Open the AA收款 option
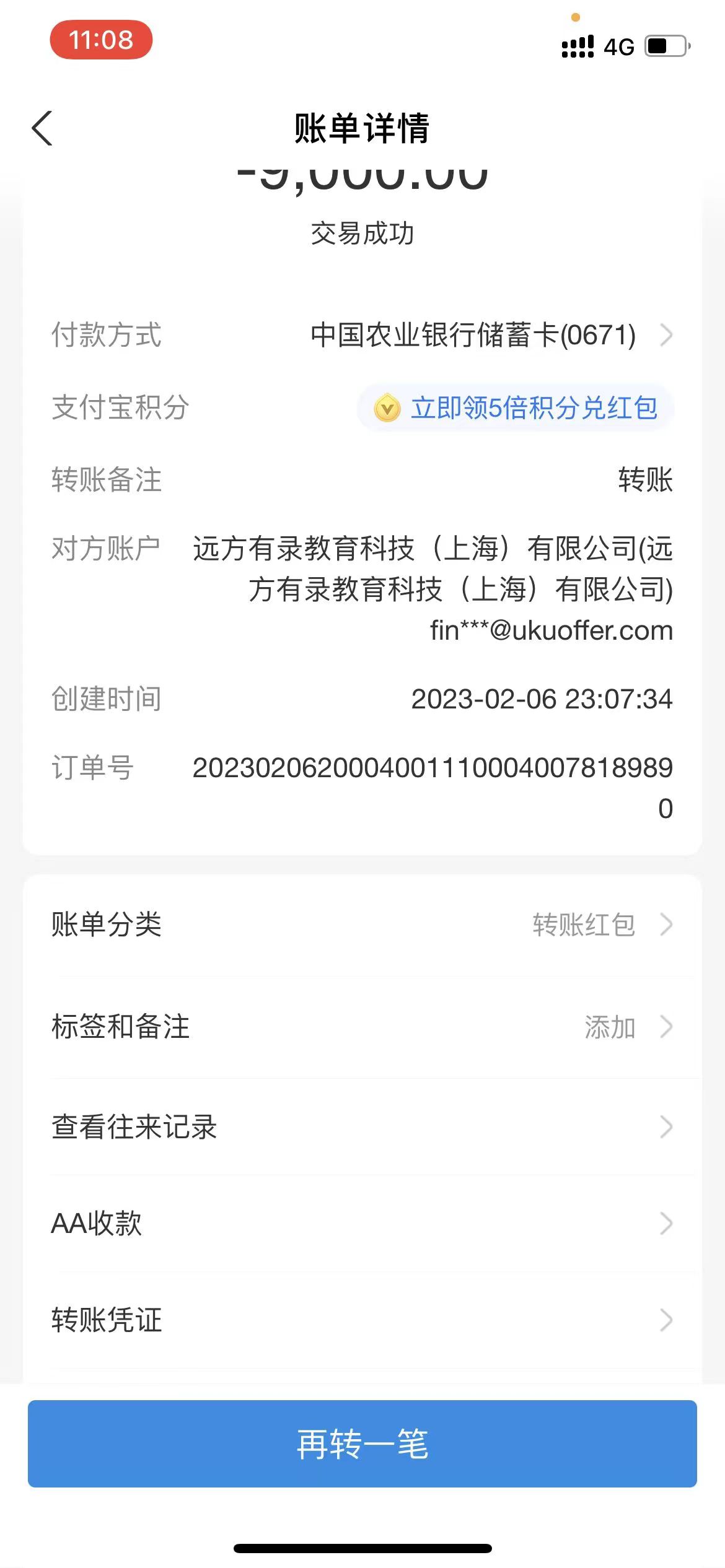The image size is (725, 1568). pos(362,1224)
